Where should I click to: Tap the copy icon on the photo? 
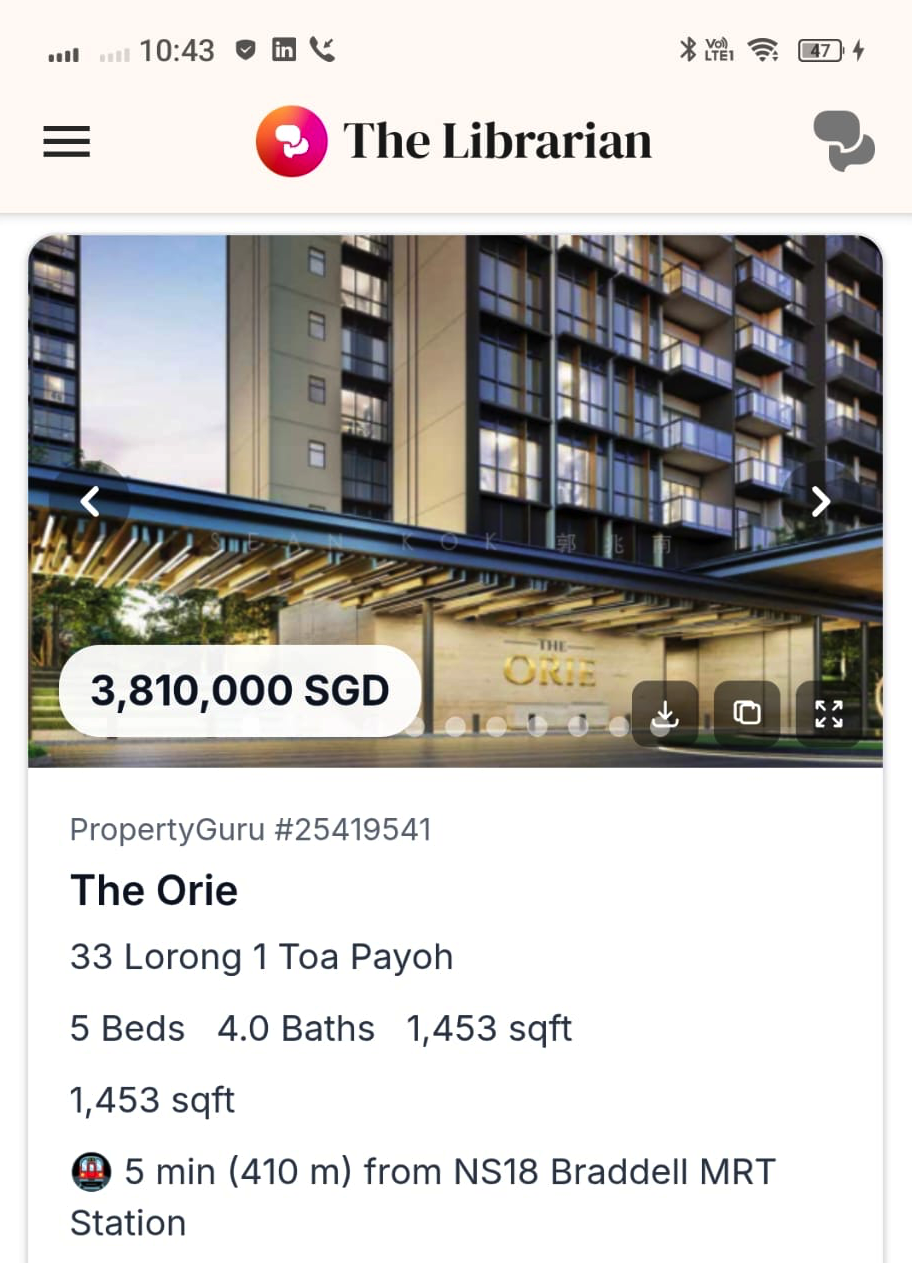coord(746,713)
